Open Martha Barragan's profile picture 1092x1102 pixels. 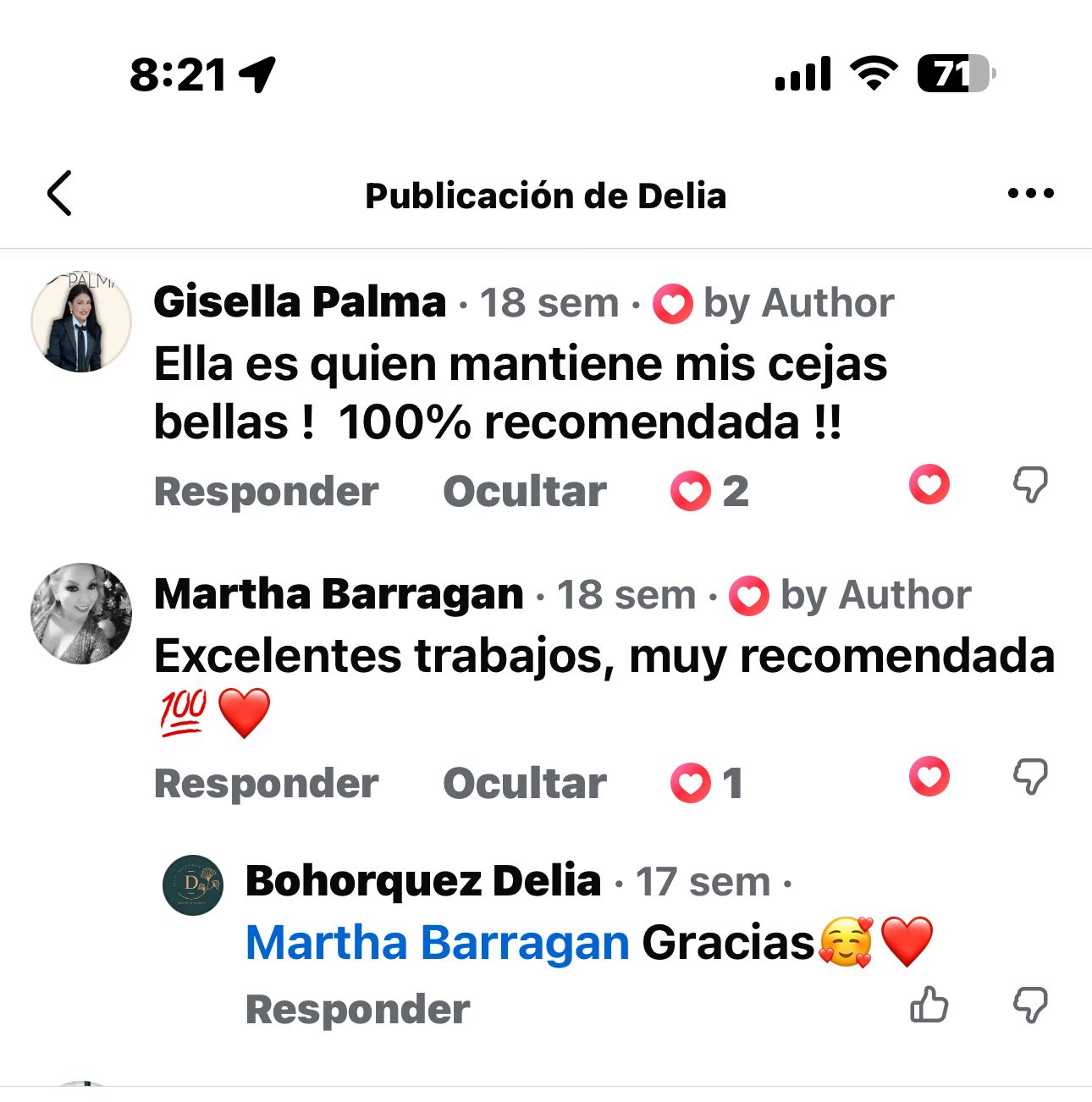click(x=81, y=614)
